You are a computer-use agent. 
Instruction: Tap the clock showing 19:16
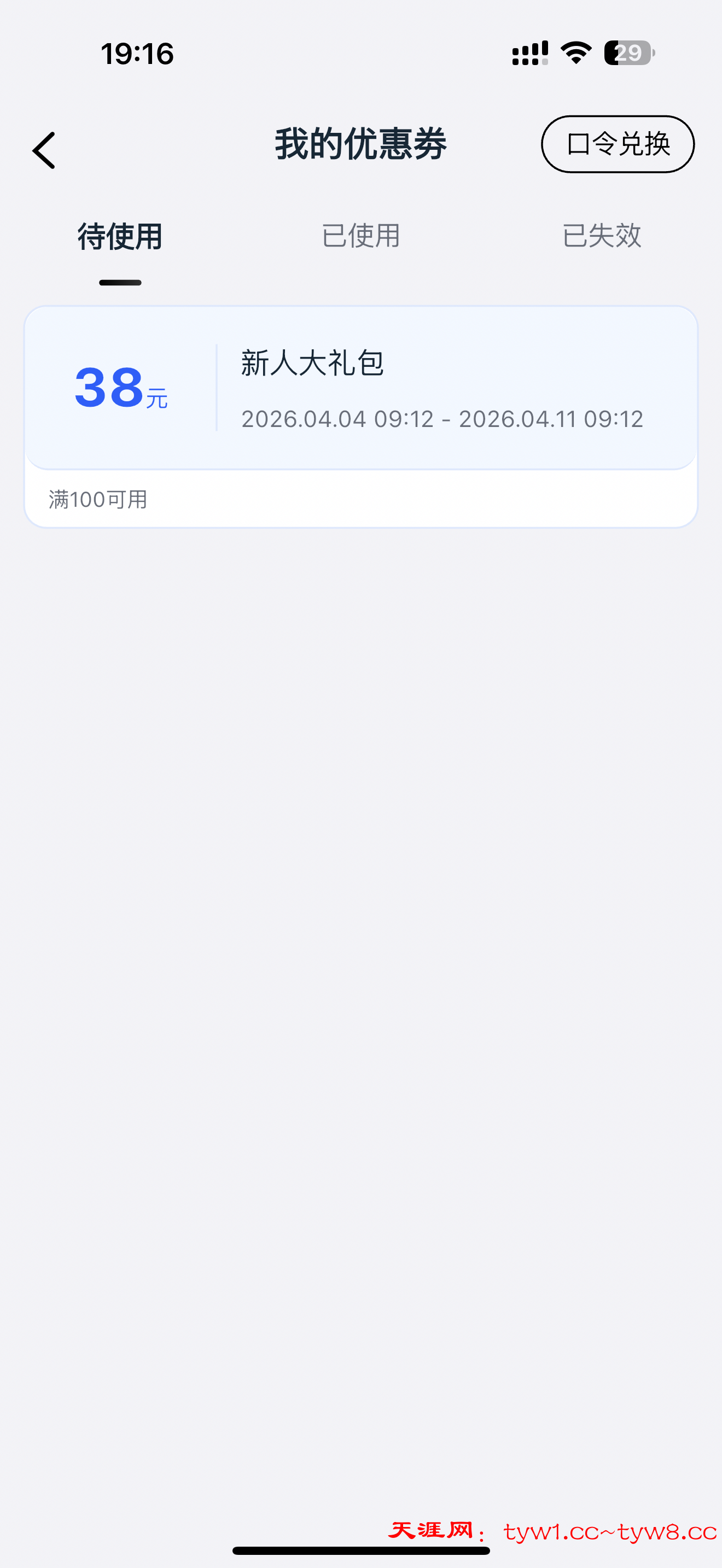click(x=137, y=54)
